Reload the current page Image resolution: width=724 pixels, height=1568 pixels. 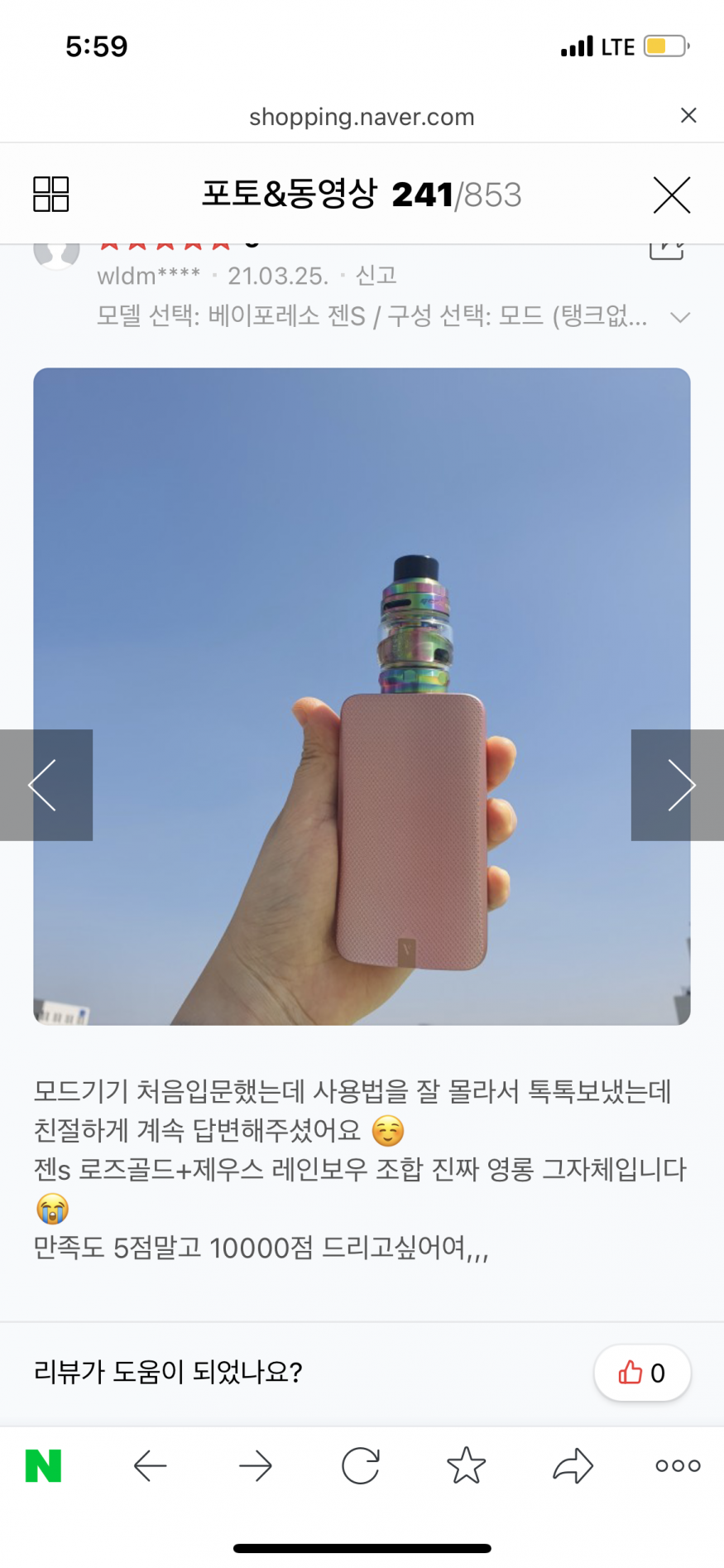(361, 1466)
